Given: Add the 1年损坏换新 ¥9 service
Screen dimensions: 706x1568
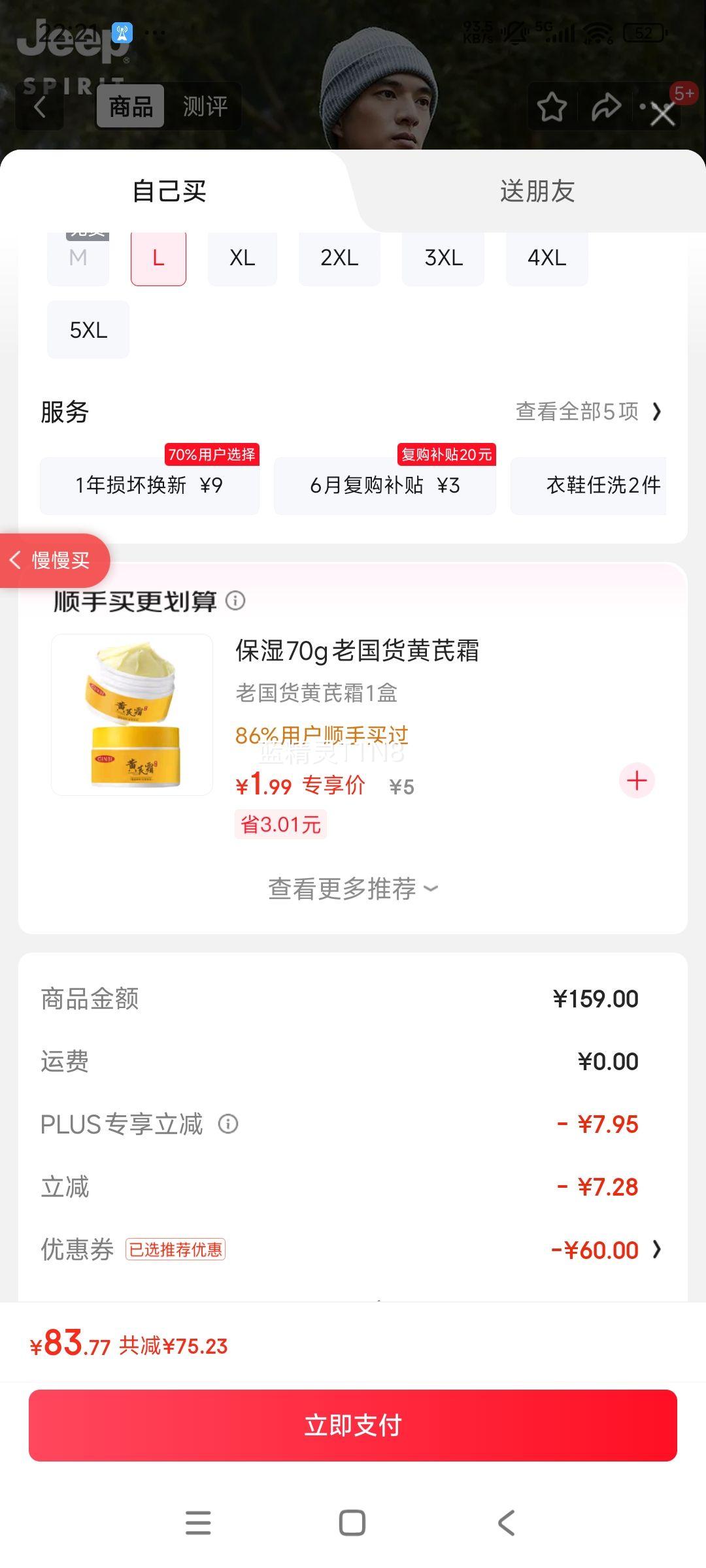Looking at the screenshot, I should tap(149, 485).
